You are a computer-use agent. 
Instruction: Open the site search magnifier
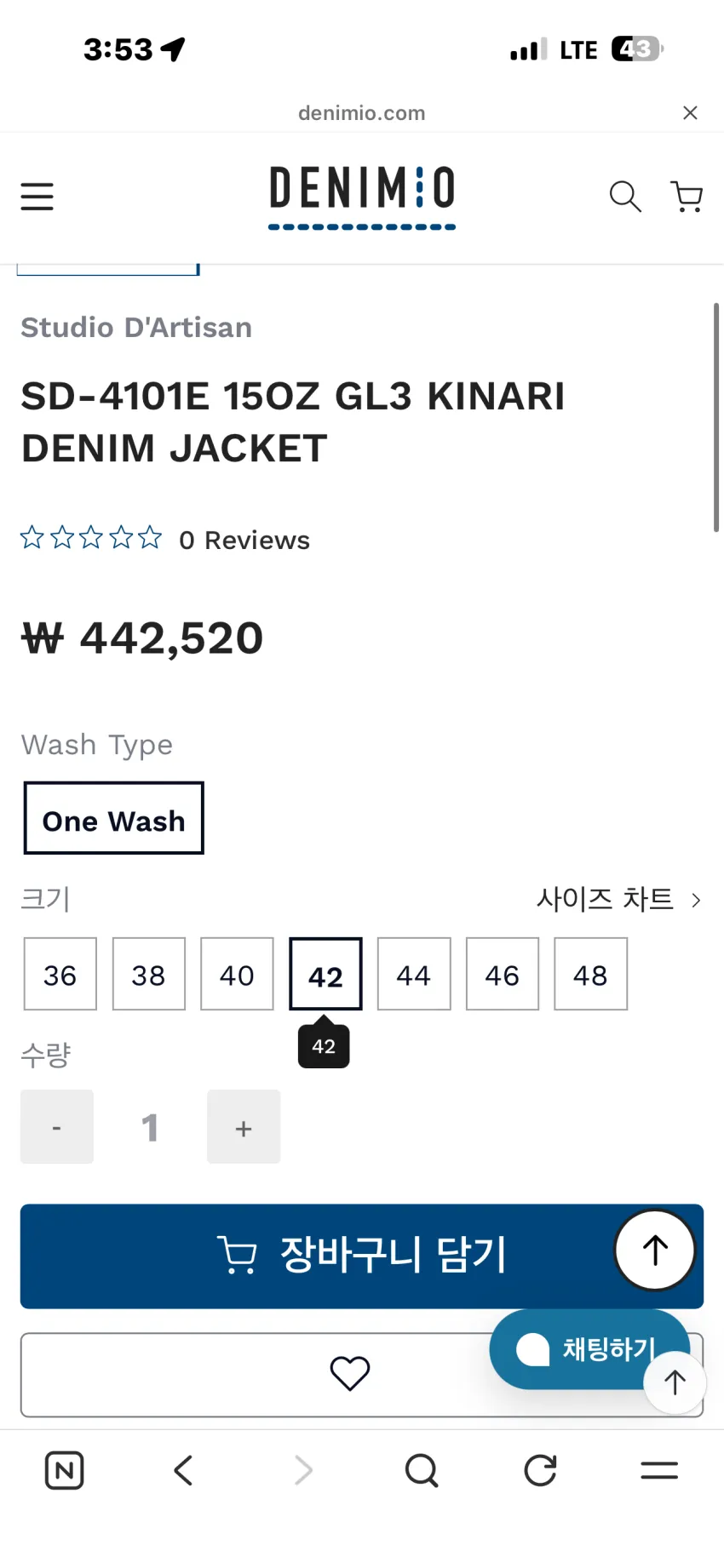click(625, 197)
